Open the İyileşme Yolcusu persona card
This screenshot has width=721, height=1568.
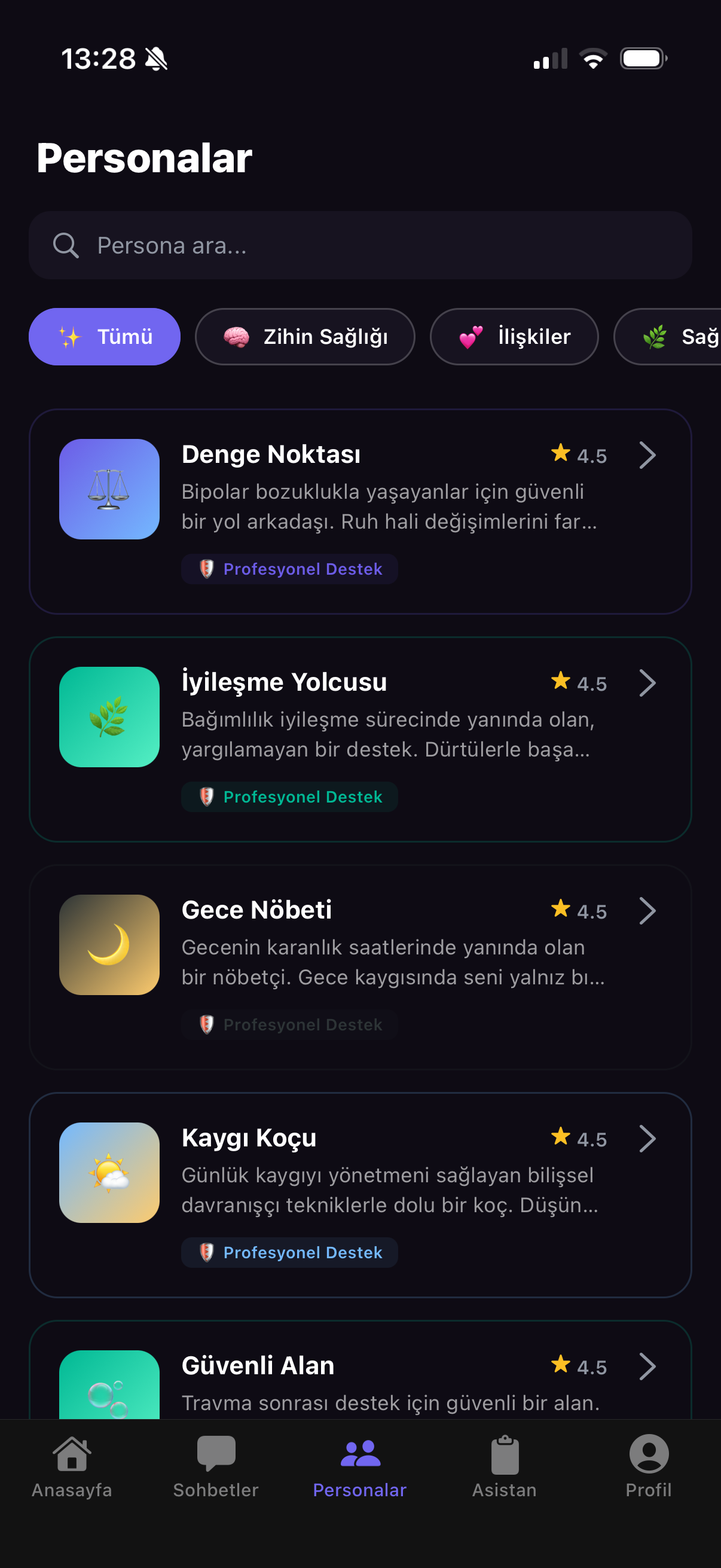click(x=360, y=739)
